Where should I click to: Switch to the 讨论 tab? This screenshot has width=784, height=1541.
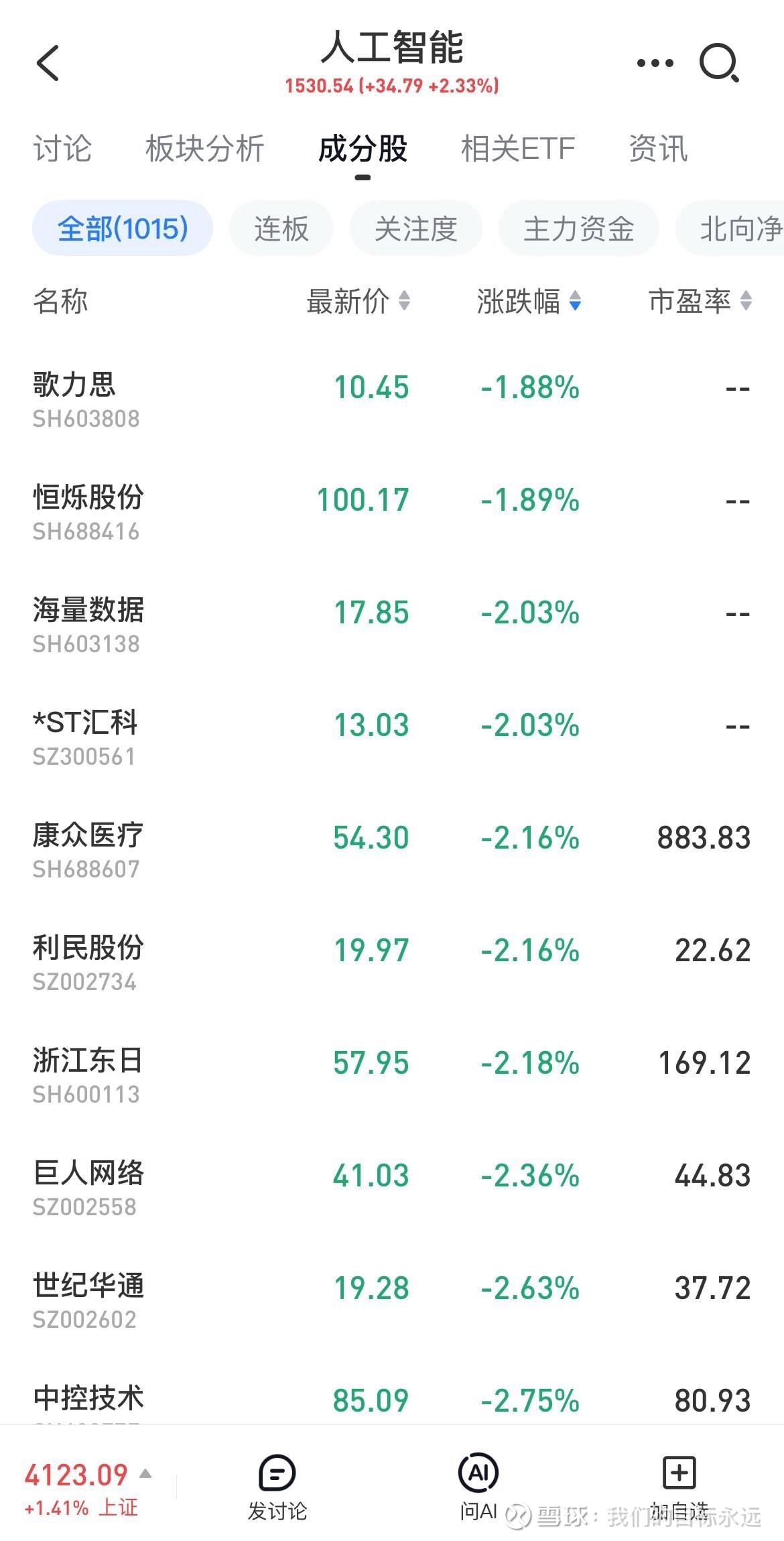(62, 149)
